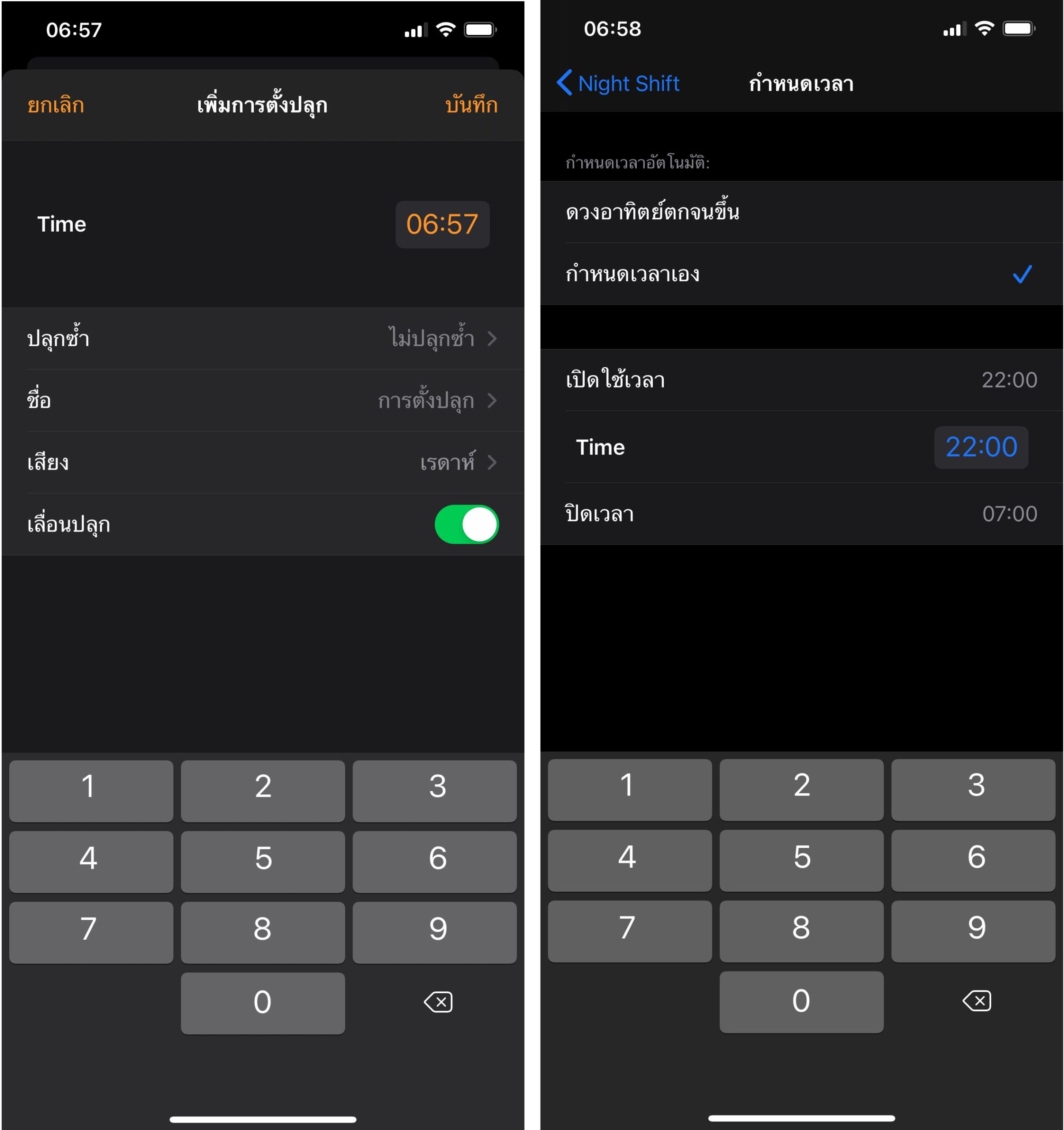The image size is (1064, 1130).
Task: Delete a digit on the Night Shift keypad
Action: [x=977, y=1001]
